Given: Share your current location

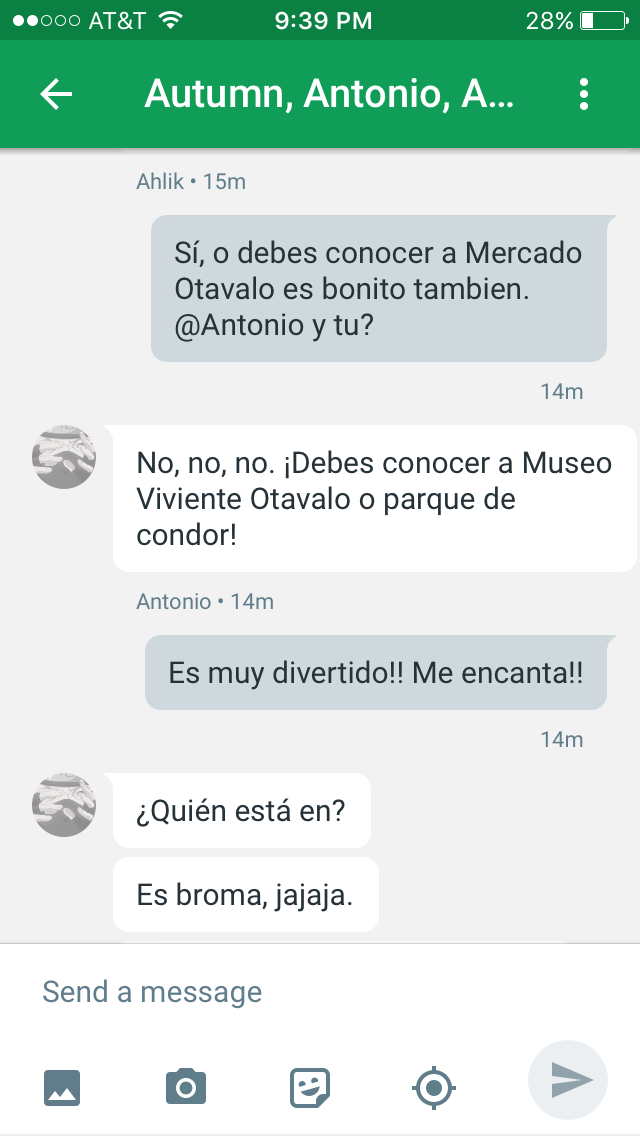Looking at the screenshot, I should (x=434, y=1086).
